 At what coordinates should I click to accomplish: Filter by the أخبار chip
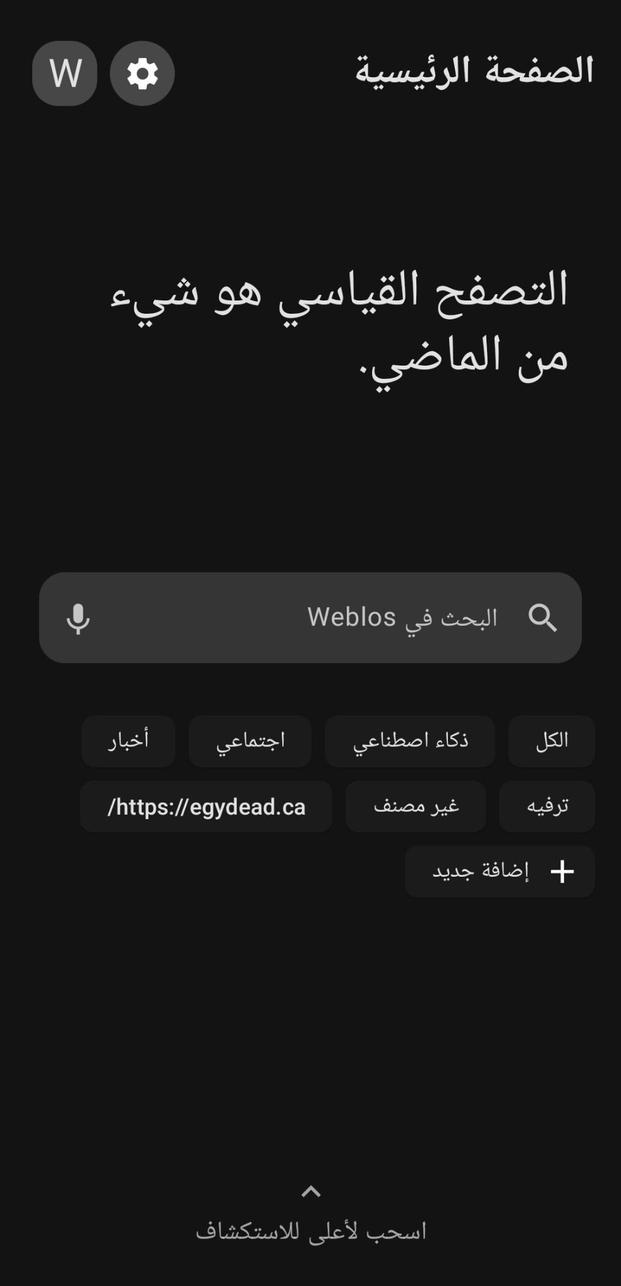(128, 741)
